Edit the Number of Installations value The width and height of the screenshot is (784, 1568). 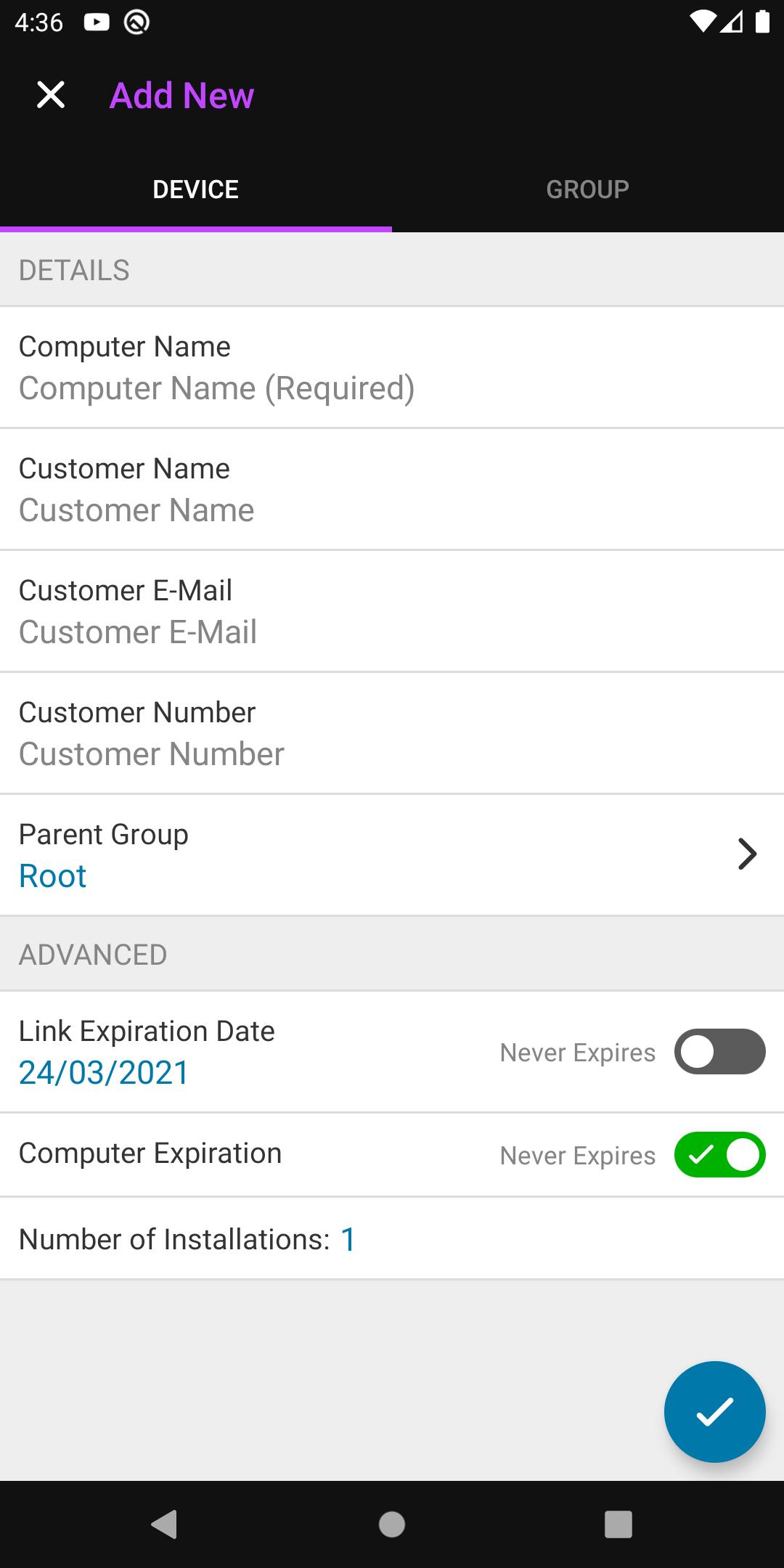tap(348, 1239)
